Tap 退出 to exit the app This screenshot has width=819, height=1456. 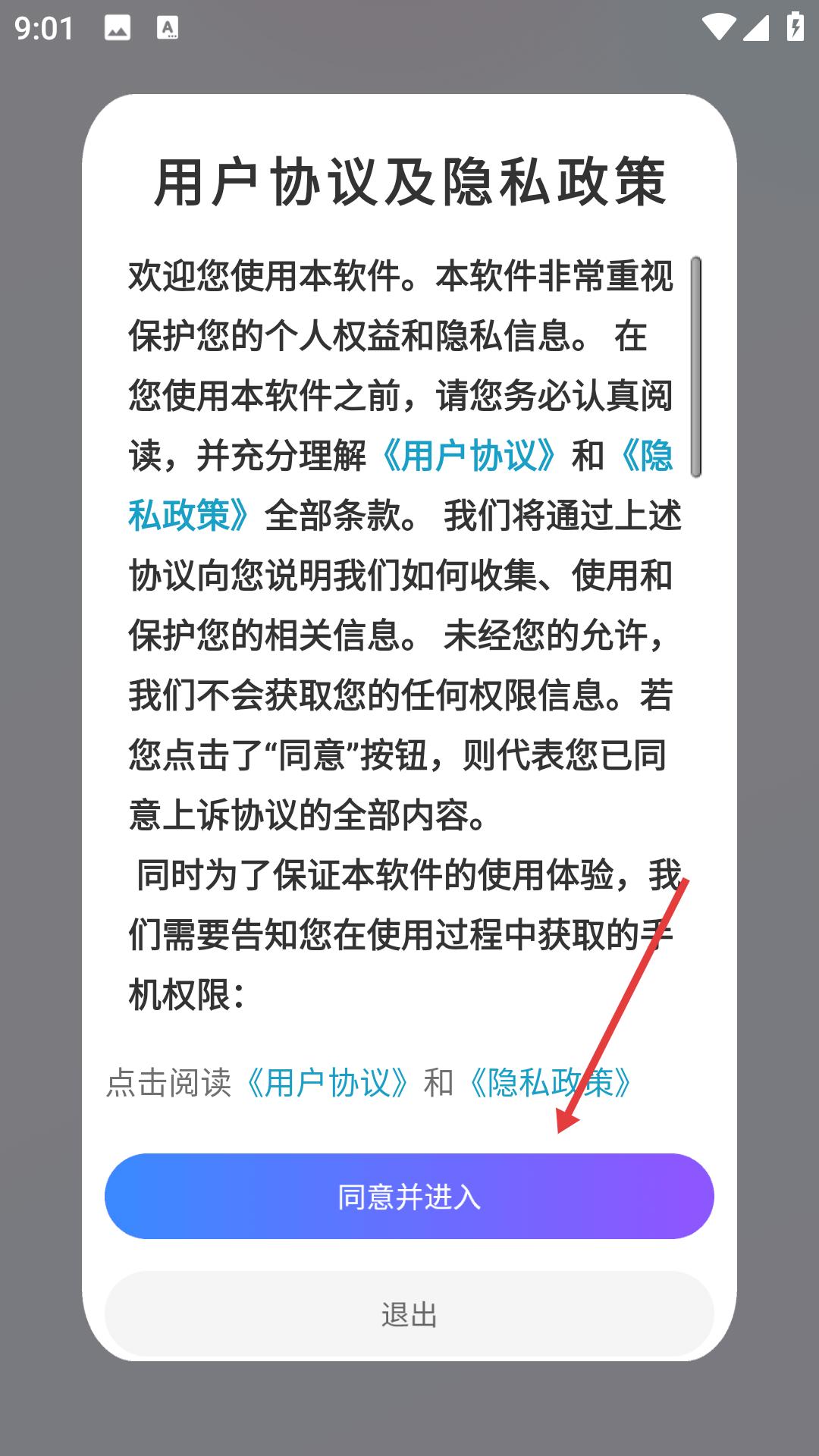(409, 1314)
